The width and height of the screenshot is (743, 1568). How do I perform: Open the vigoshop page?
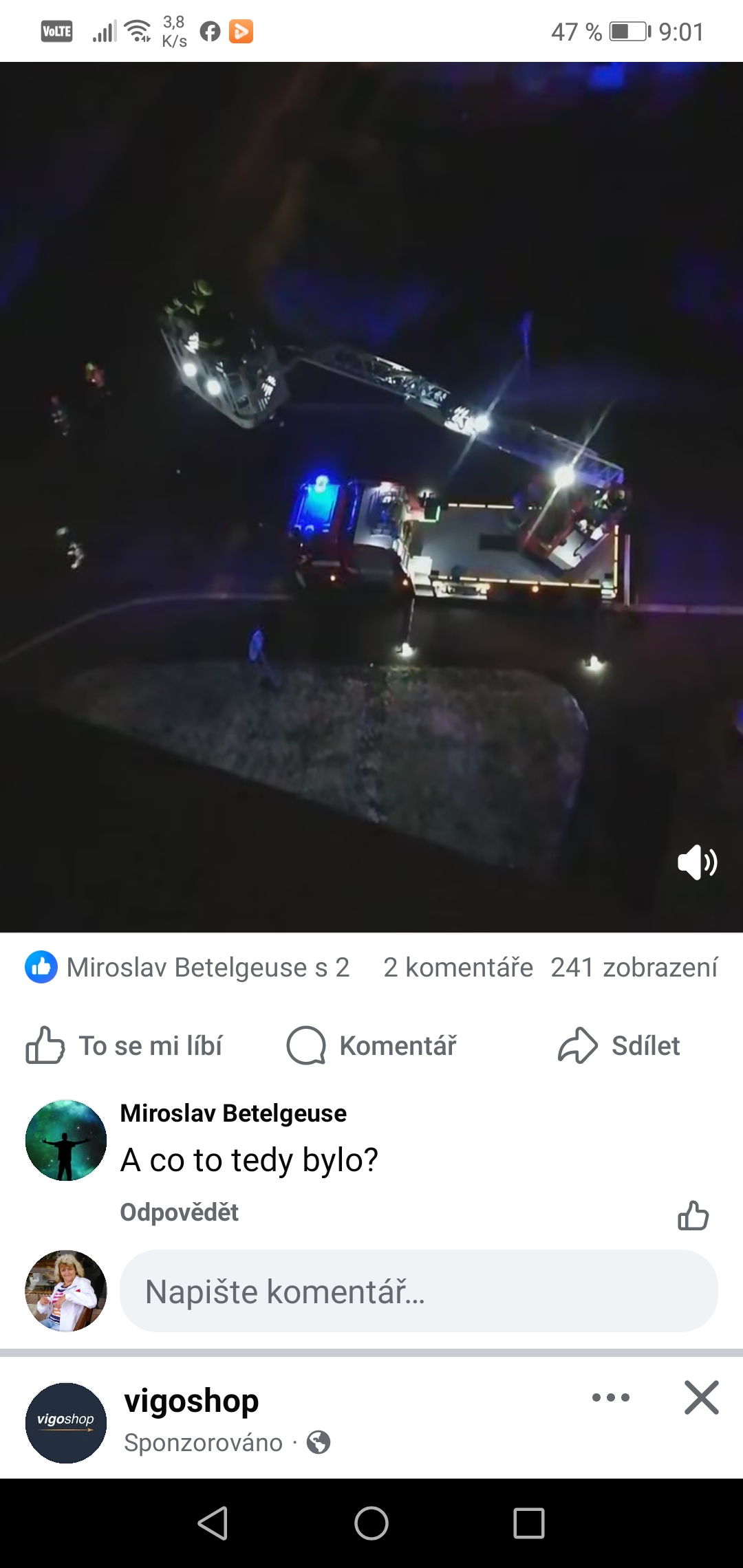coord(191,1402)
